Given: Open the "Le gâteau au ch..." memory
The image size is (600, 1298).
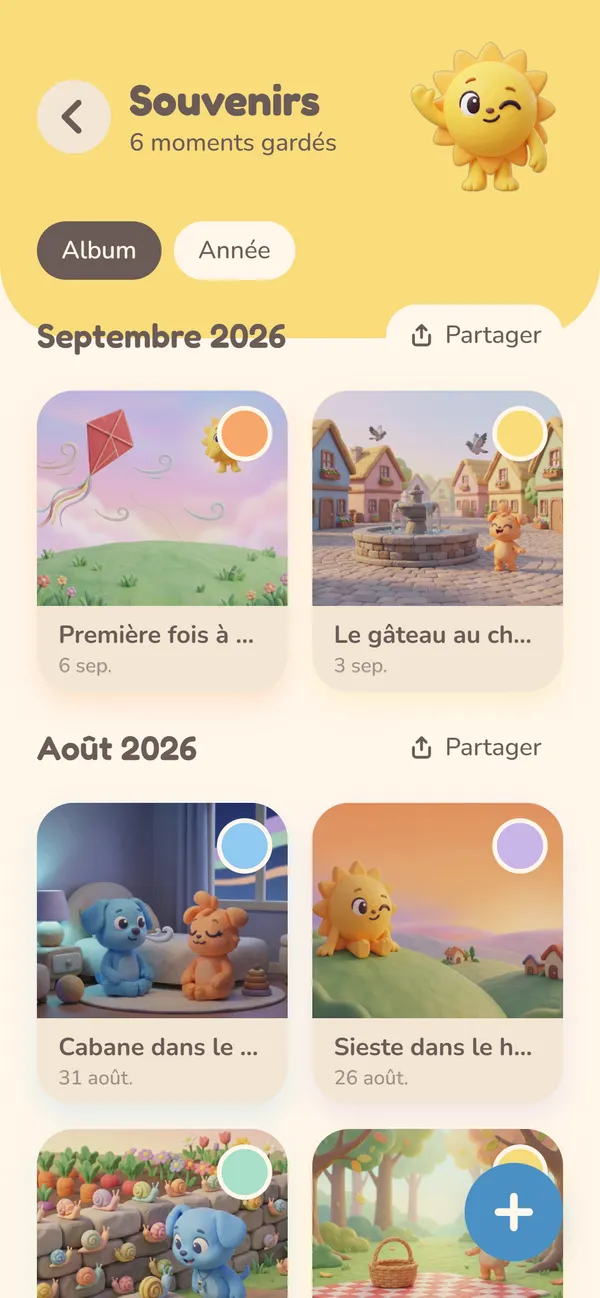Looking at the screenshot, I should pos(437,541).
